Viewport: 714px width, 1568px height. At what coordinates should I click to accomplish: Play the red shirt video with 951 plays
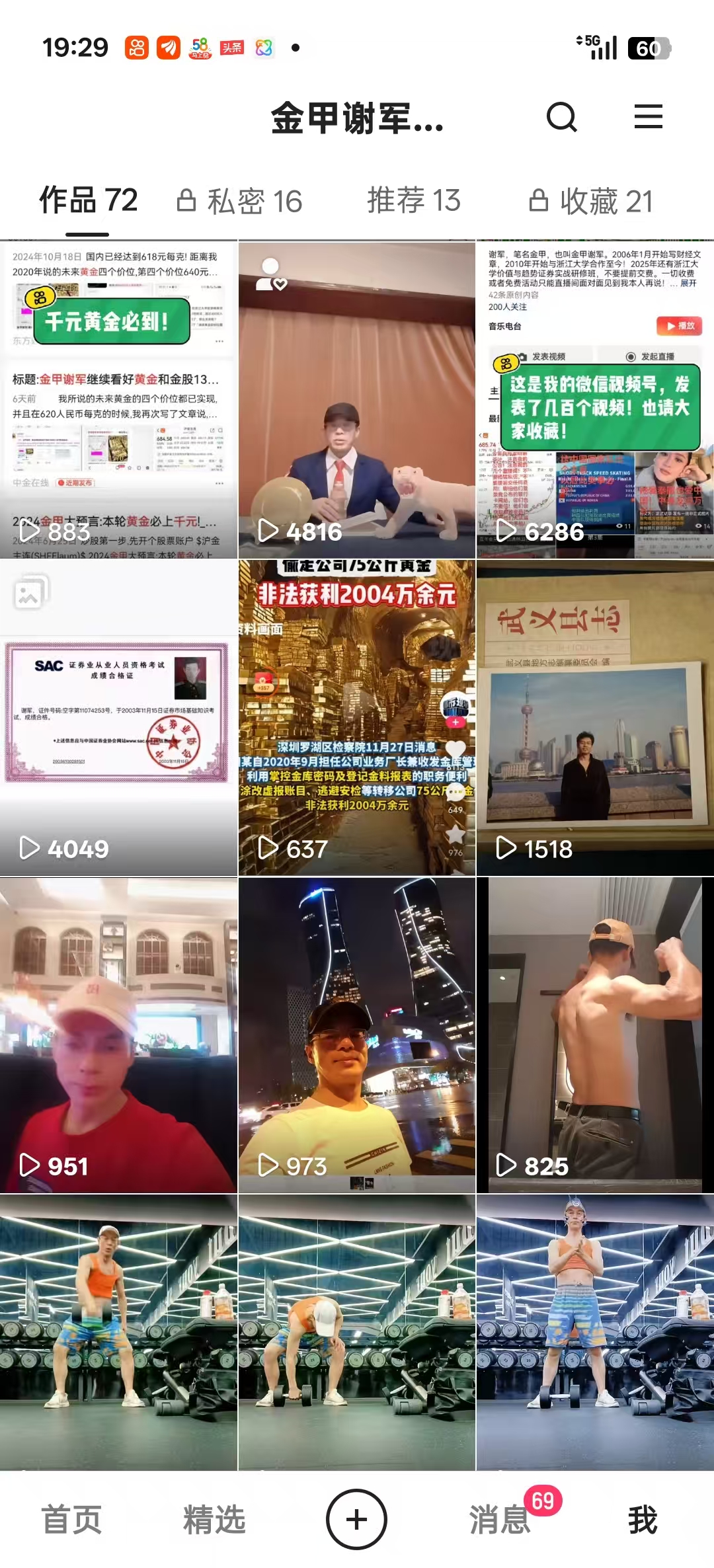click(x=118, y=1035)
